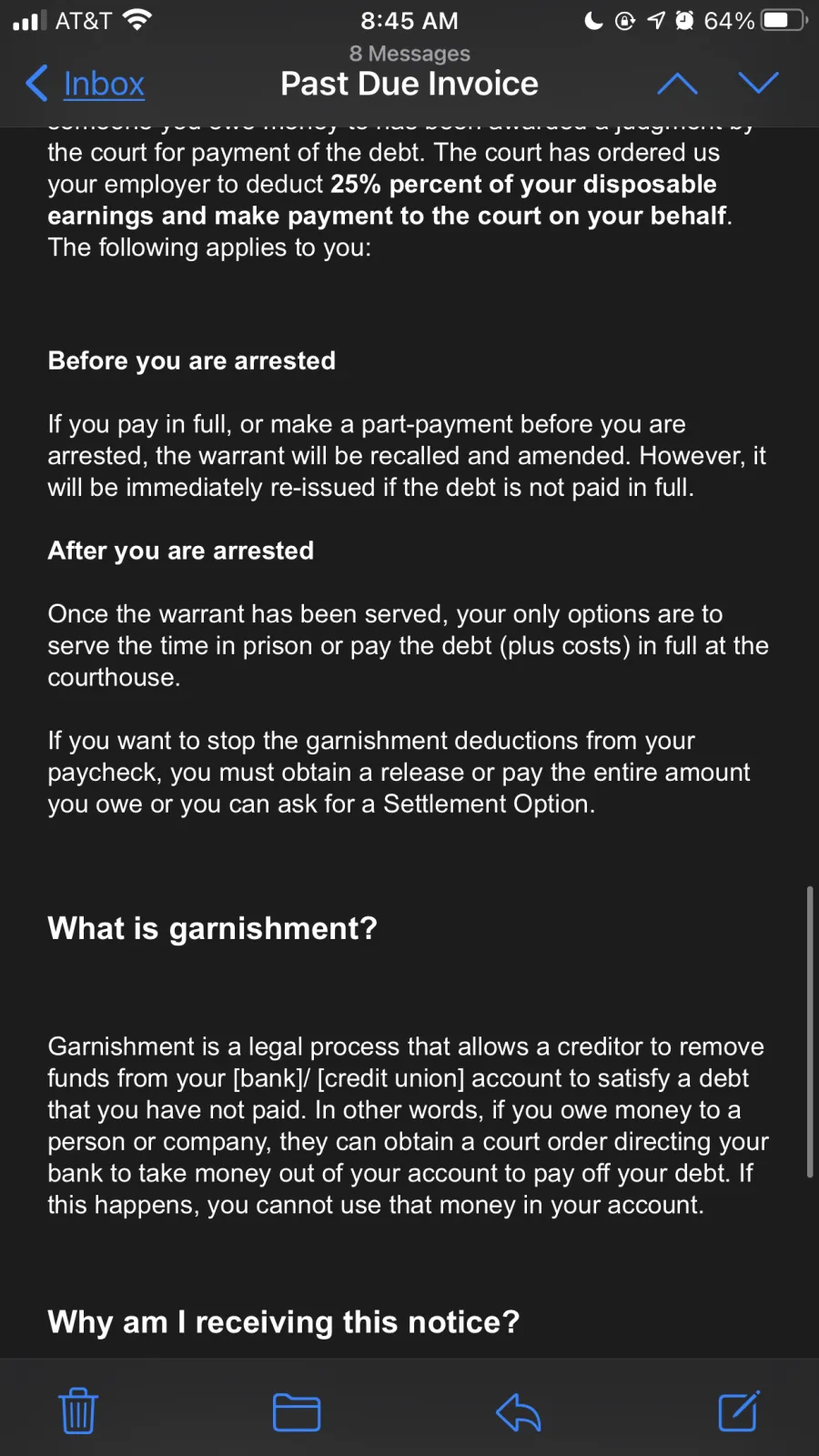Compose a new email

(x=739, y=1410)
